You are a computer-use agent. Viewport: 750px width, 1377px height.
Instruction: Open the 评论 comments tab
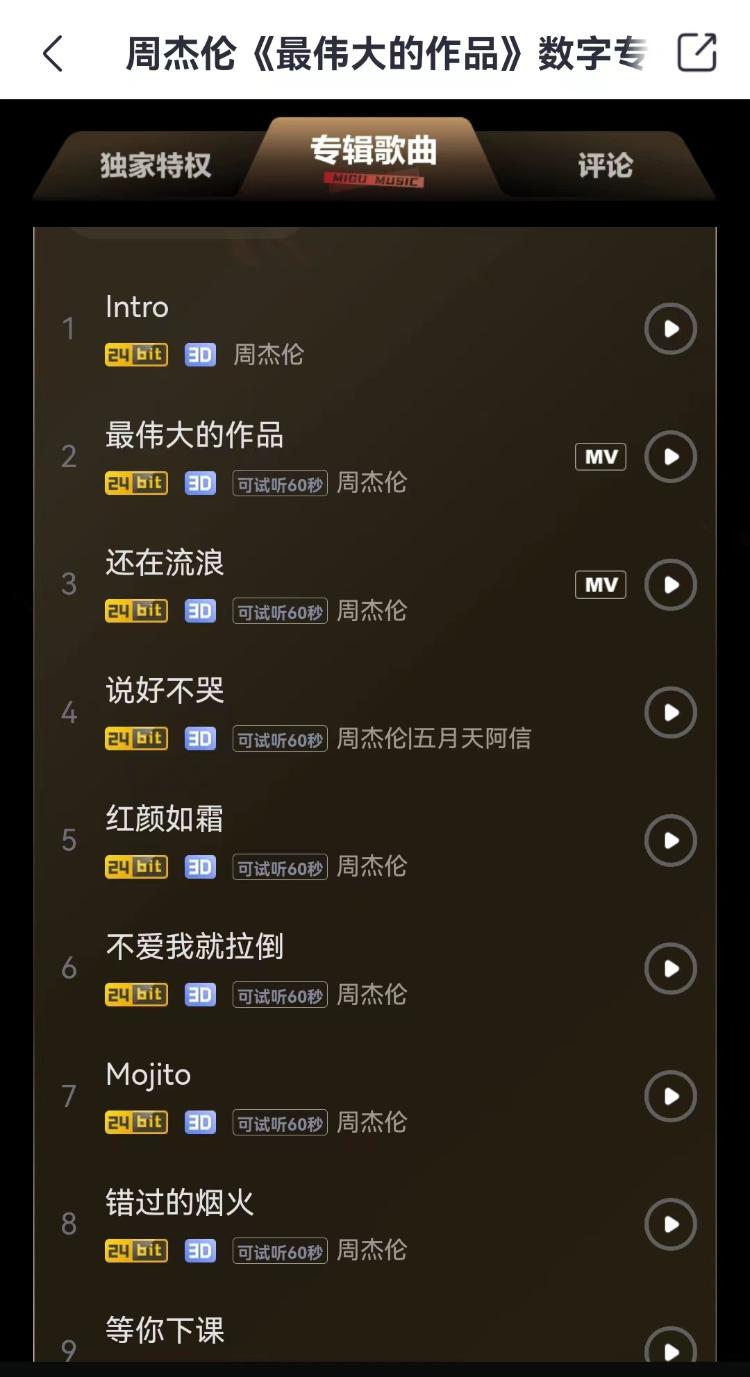[x=604, y=165]
